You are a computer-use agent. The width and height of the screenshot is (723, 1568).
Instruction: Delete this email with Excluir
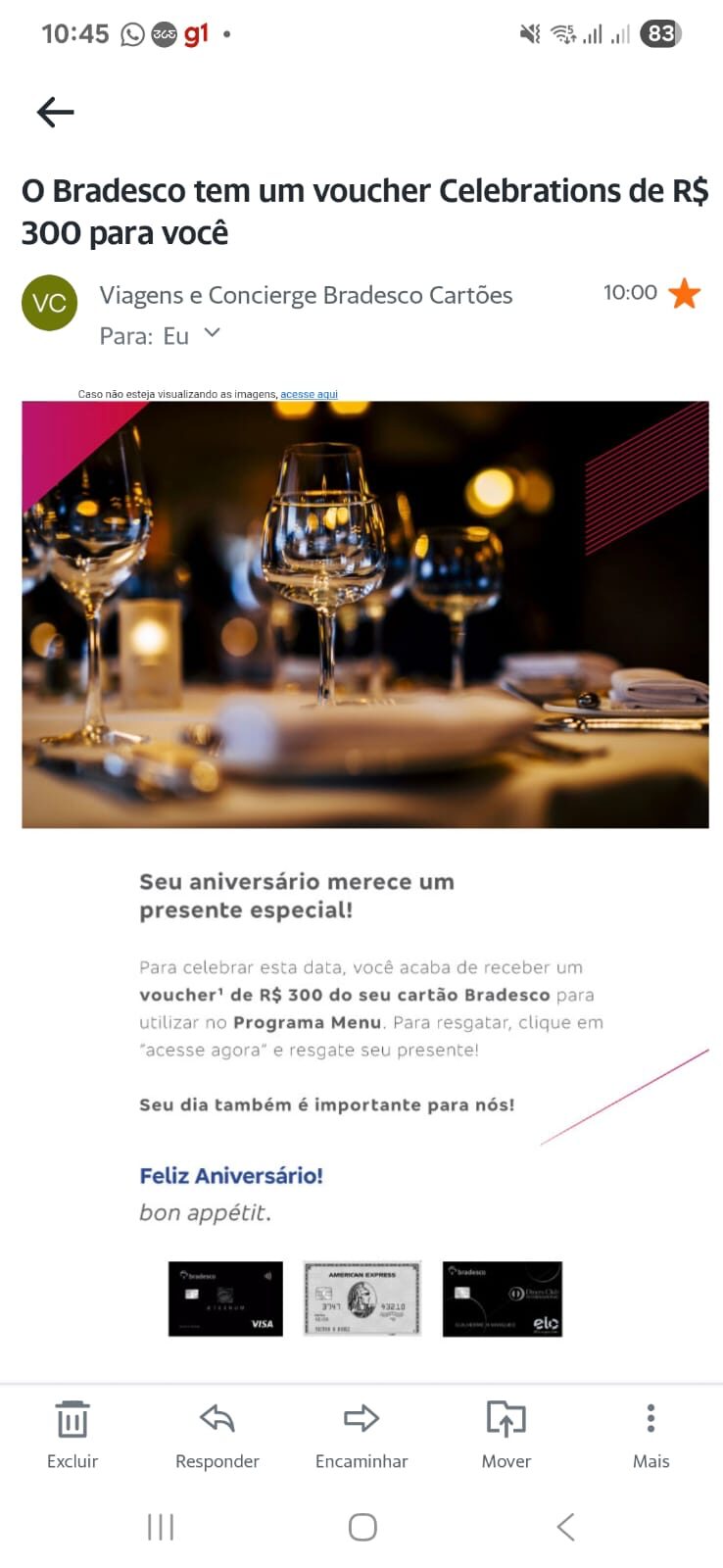[72, 1434]
